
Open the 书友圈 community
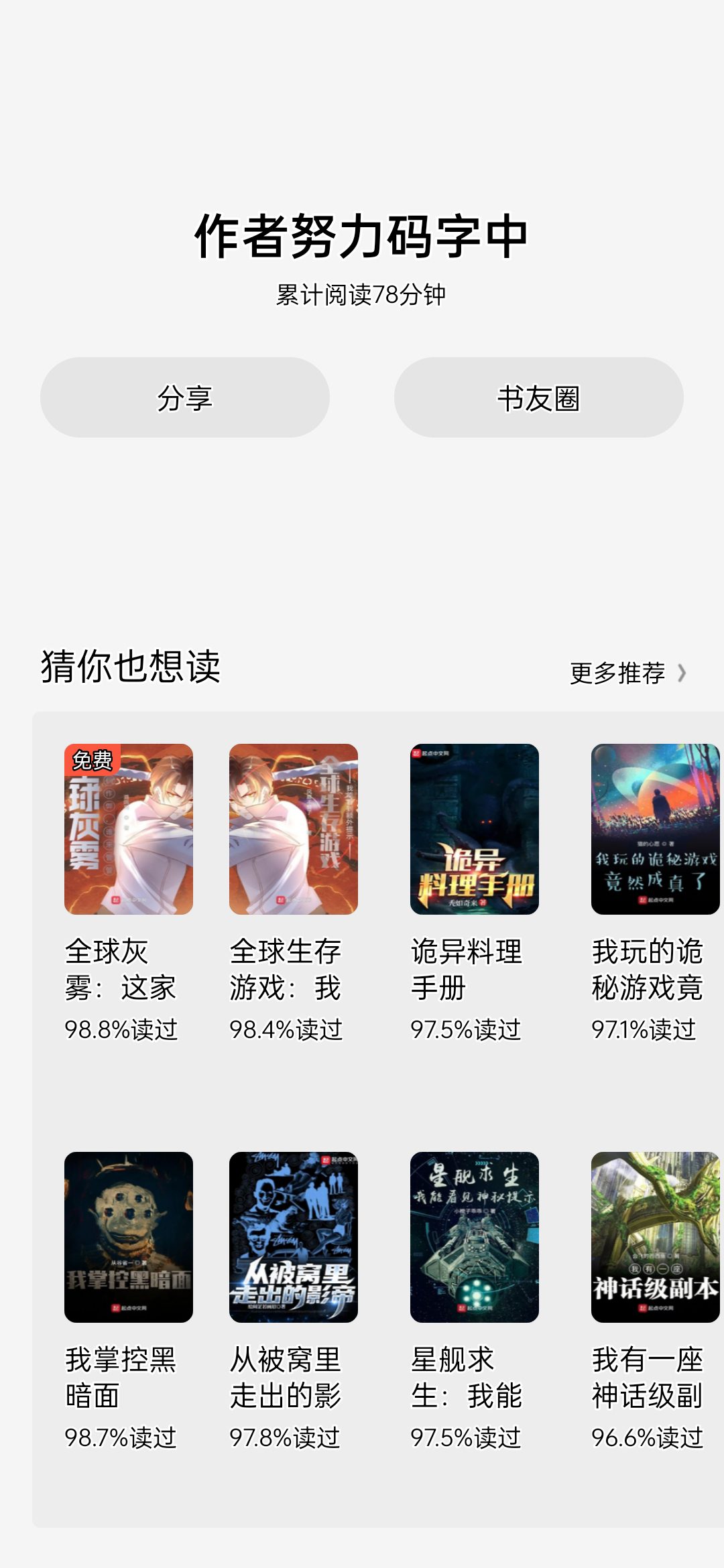[538, 398]
